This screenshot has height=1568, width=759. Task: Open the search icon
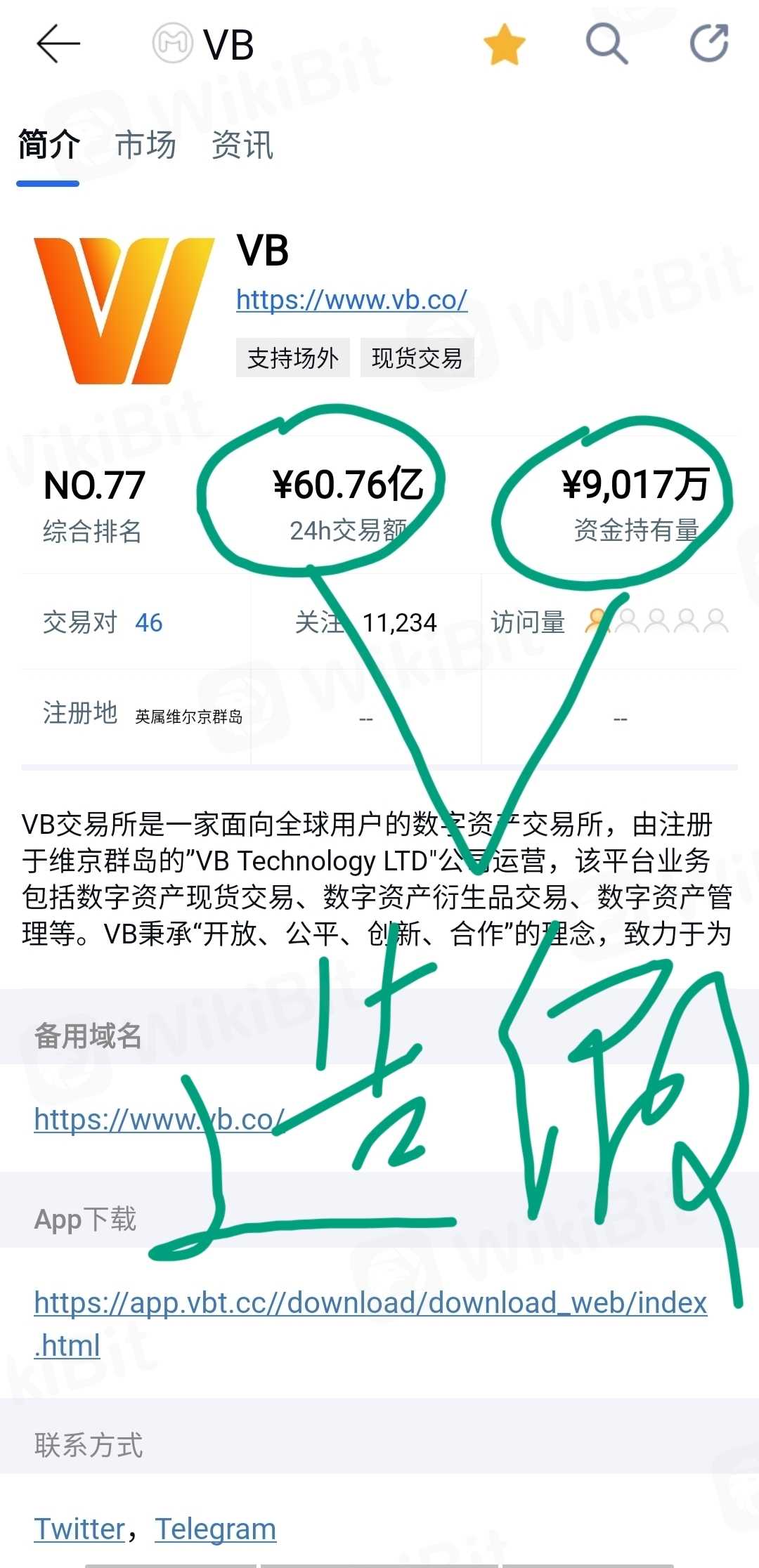point(606,44)
